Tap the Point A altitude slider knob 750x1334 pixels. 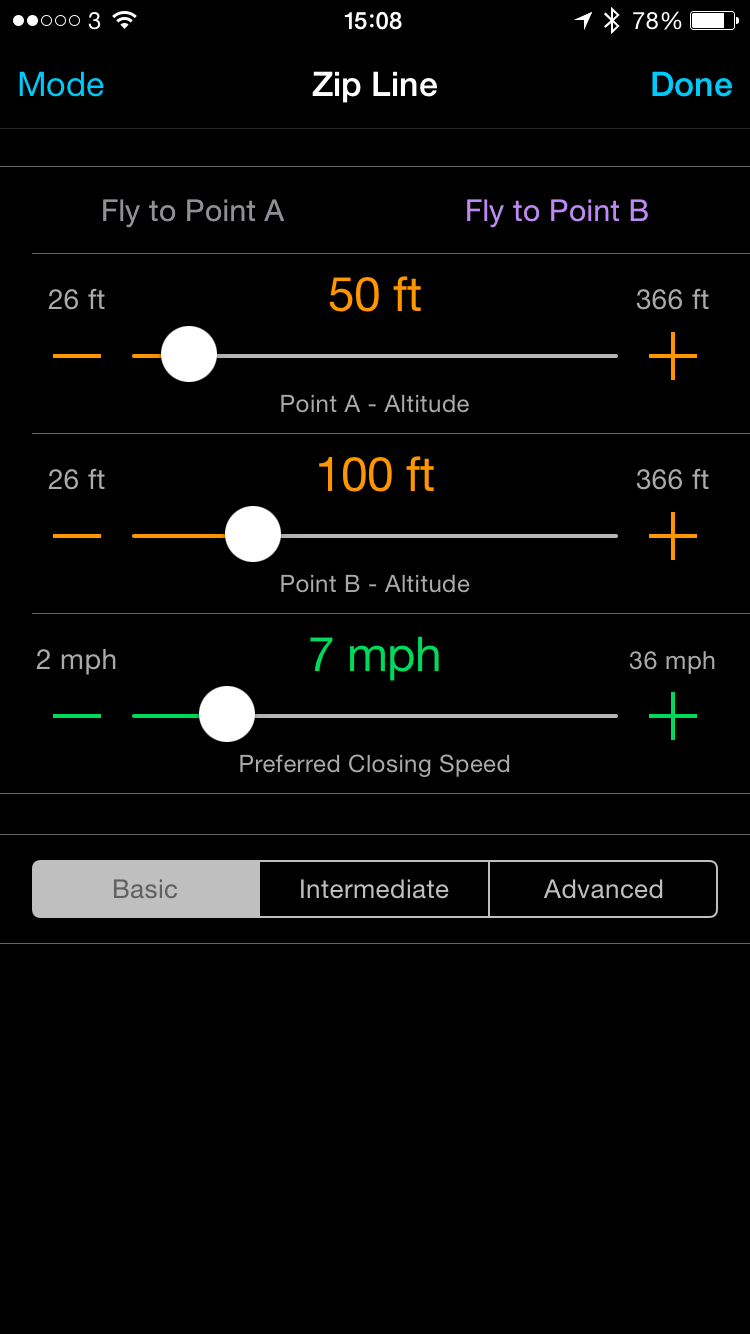189,354
